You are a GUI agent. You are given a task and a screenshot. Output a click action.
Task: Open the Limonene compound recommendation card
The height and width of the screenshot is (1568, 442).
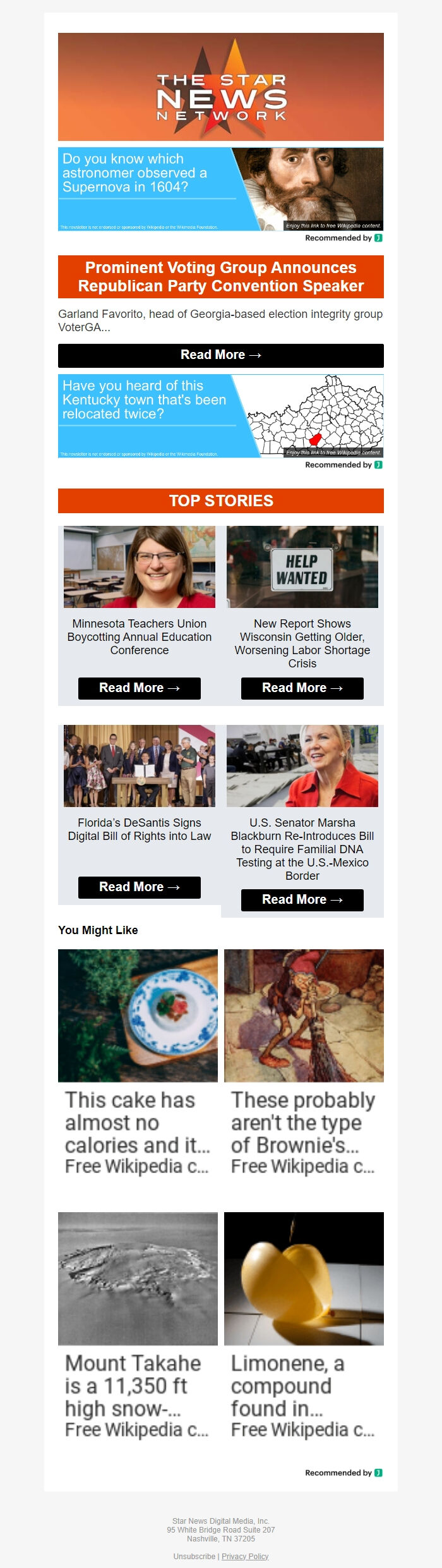304,1325
